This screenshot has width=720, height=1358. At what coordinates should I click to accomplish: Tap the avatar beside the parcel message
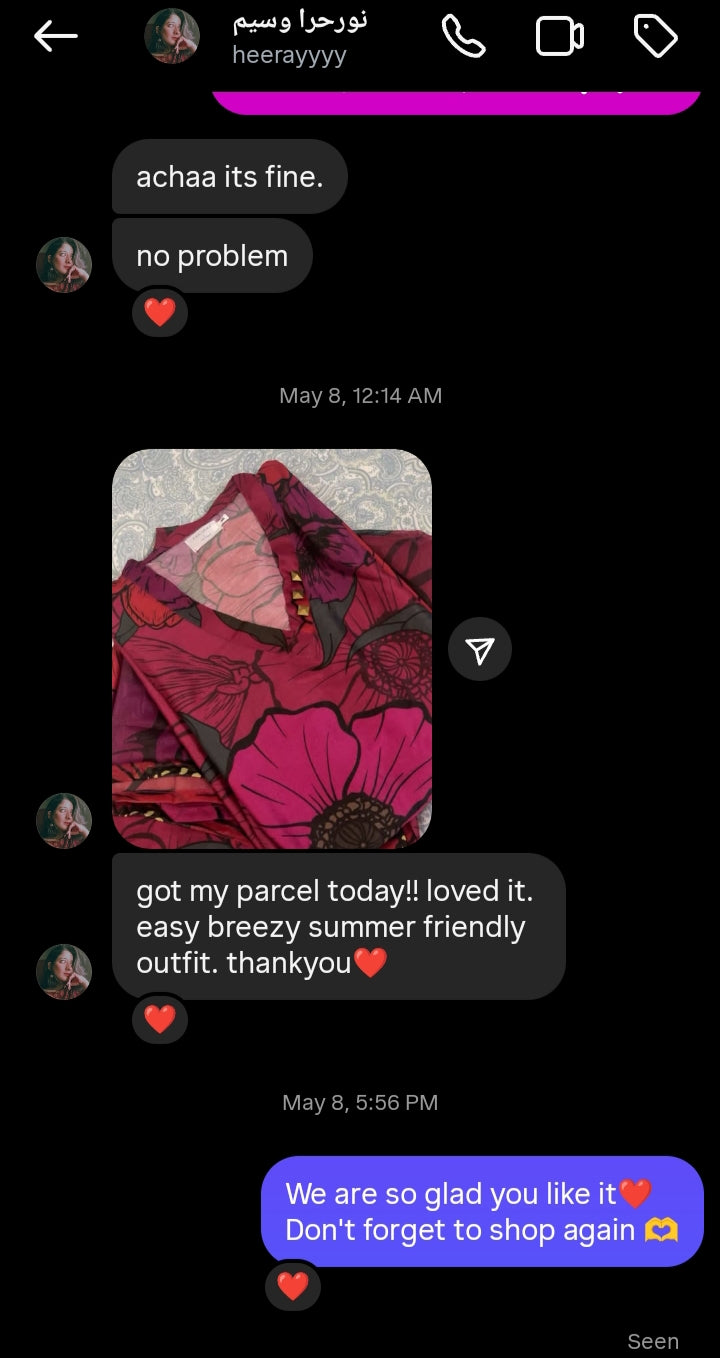(63, 971)
